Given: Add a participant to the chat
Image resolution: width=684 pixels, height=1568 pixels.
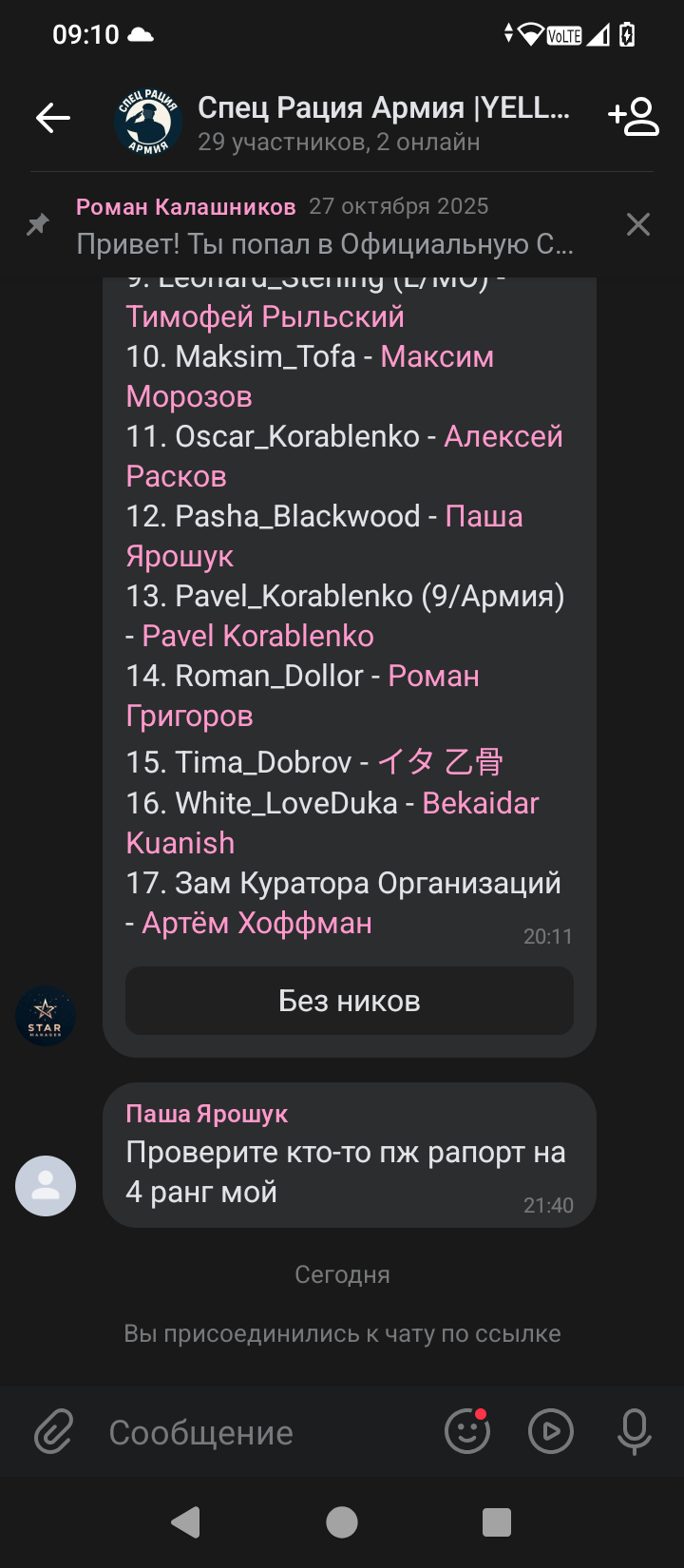Looking at the screenshot, I should click(x=634, y=118).
